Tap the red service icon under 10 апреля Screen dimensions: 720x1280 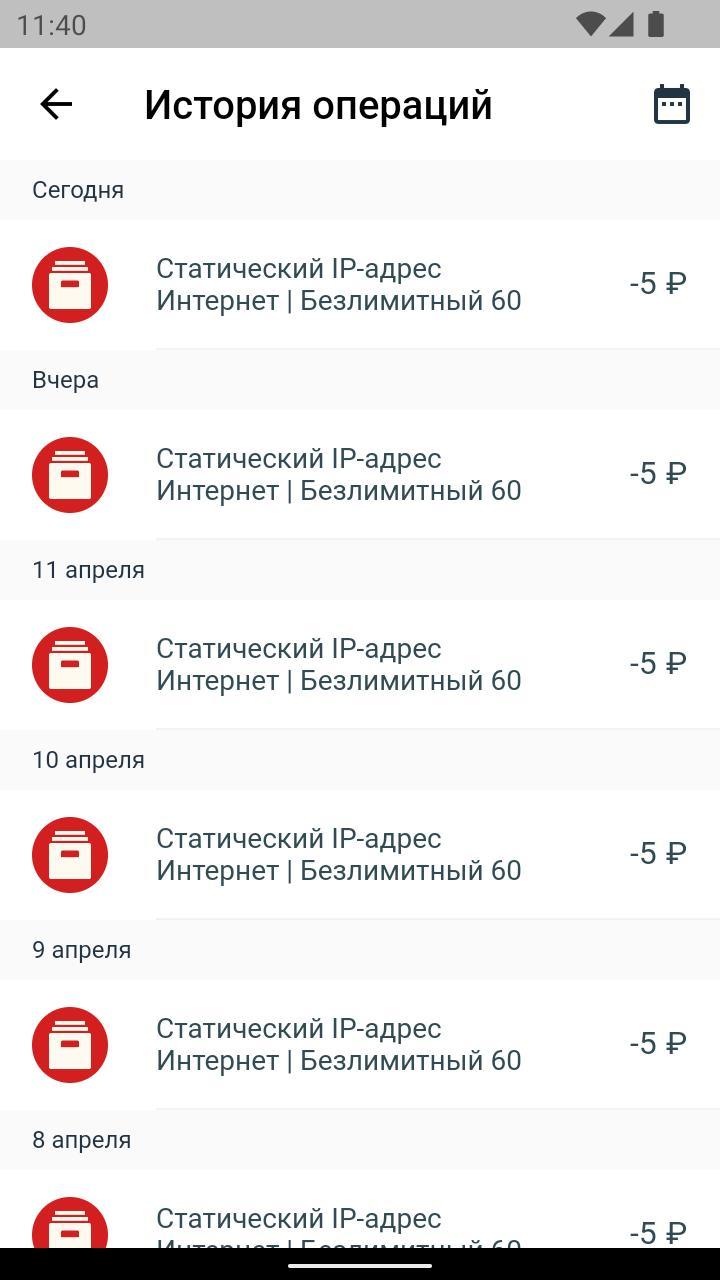(70, 854)
